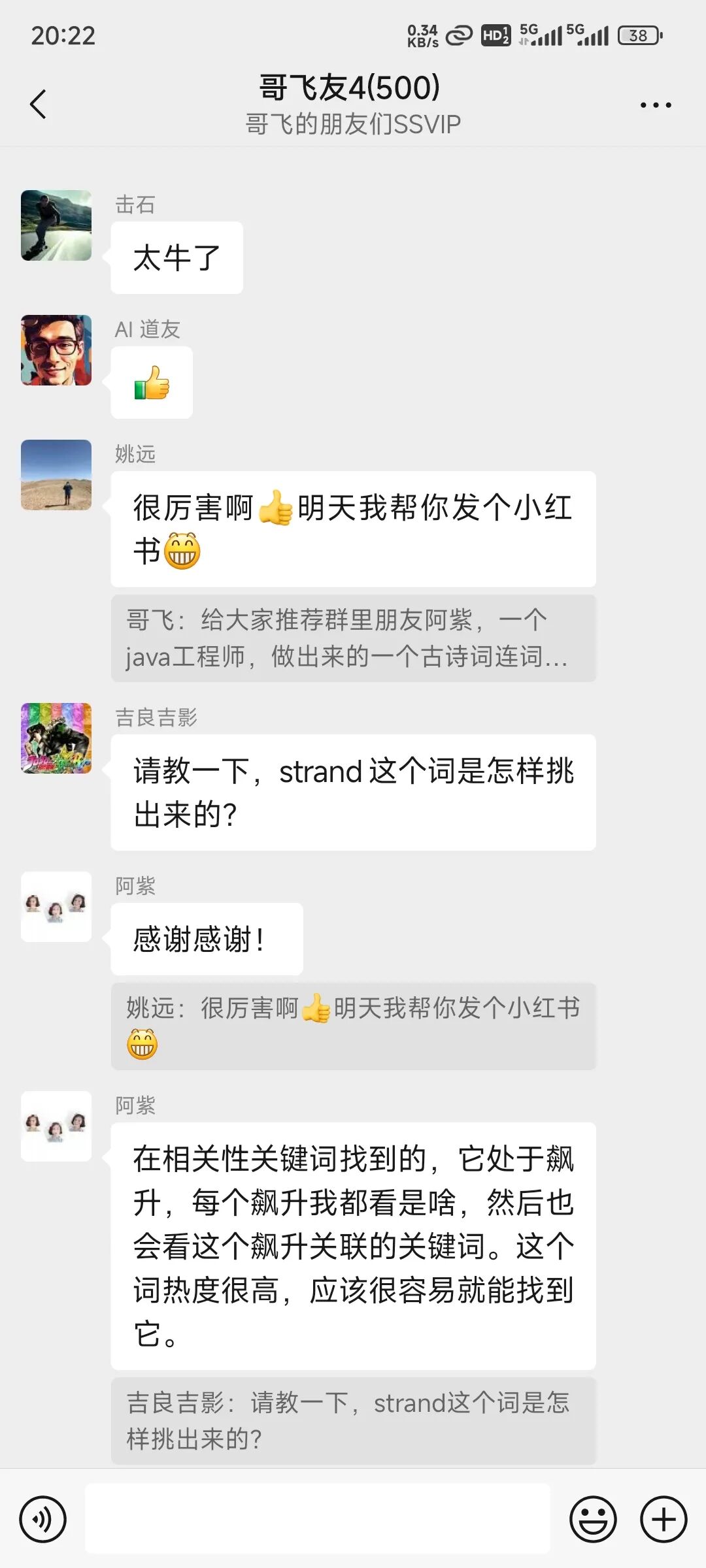Open the plus attachments menu
706x1568 pixels.
click(x=664, y=1519)
